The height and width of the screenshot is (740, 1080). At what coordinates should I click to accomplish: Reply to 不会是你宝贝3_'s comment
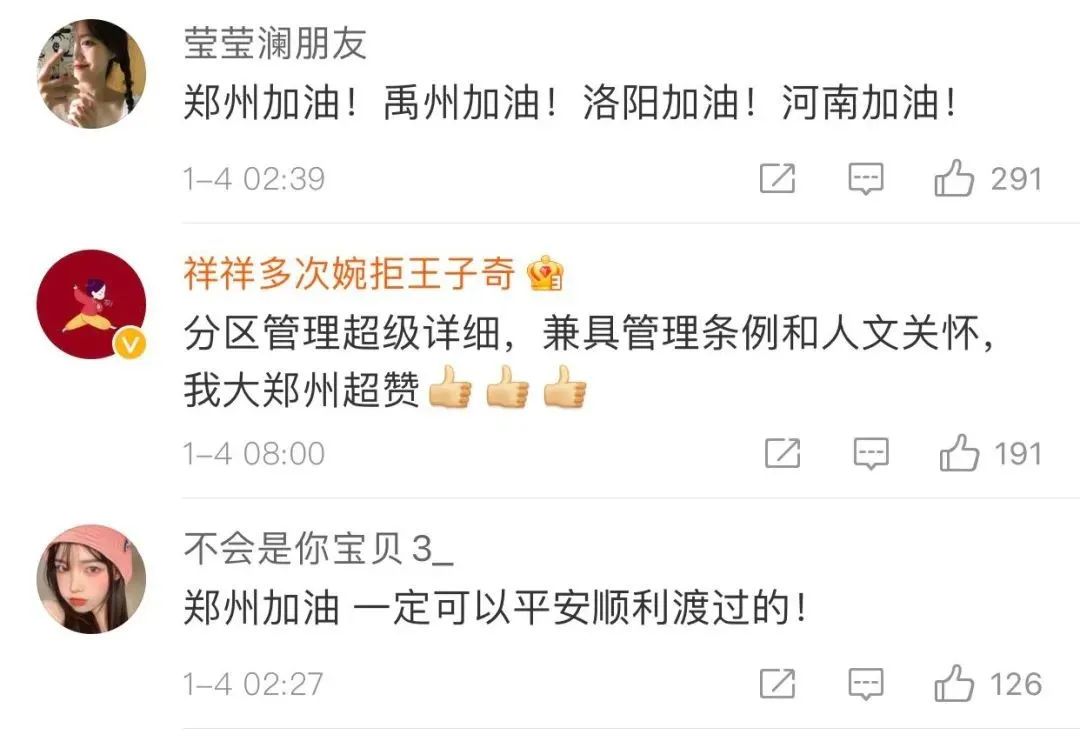(866, 684)
